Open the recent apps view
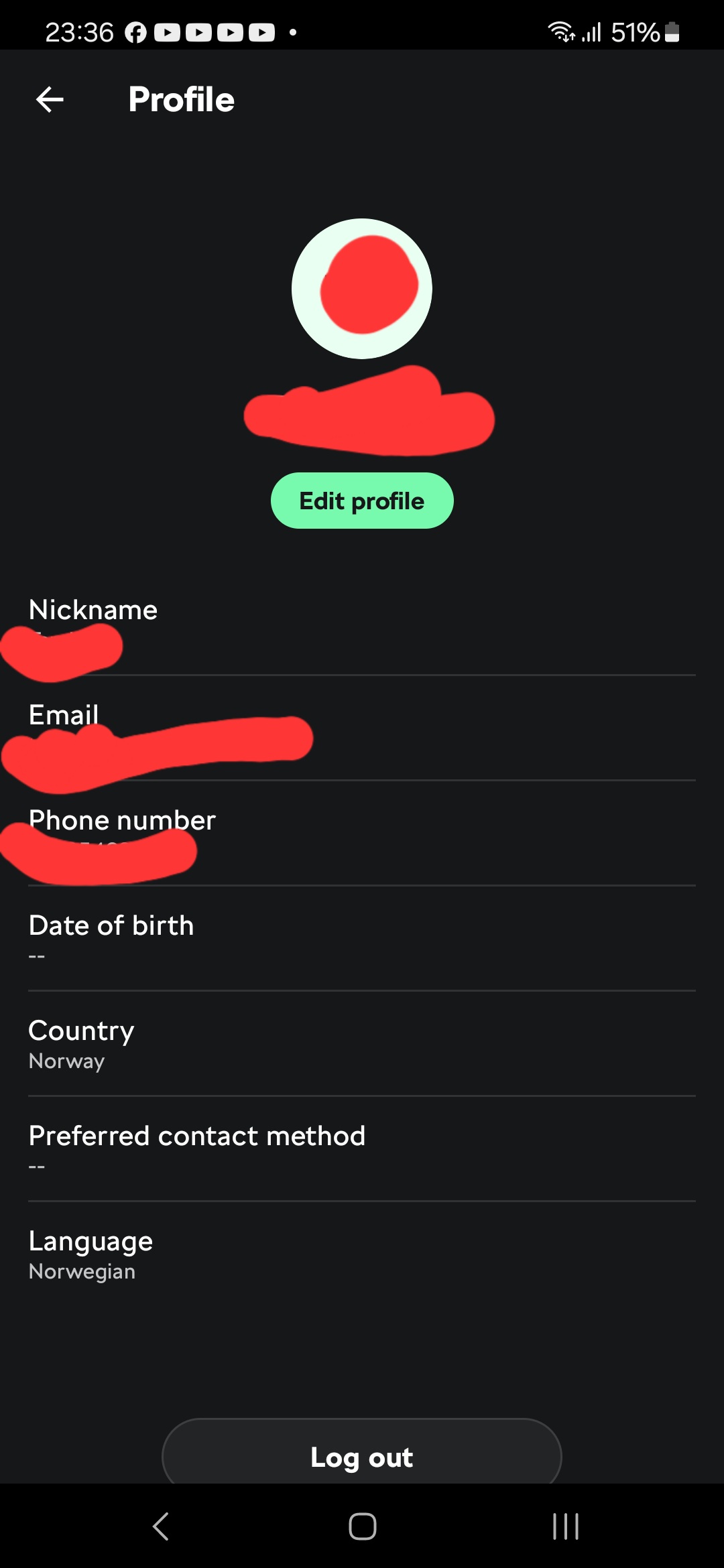 pyautogui.click(x=565, y=1526)
